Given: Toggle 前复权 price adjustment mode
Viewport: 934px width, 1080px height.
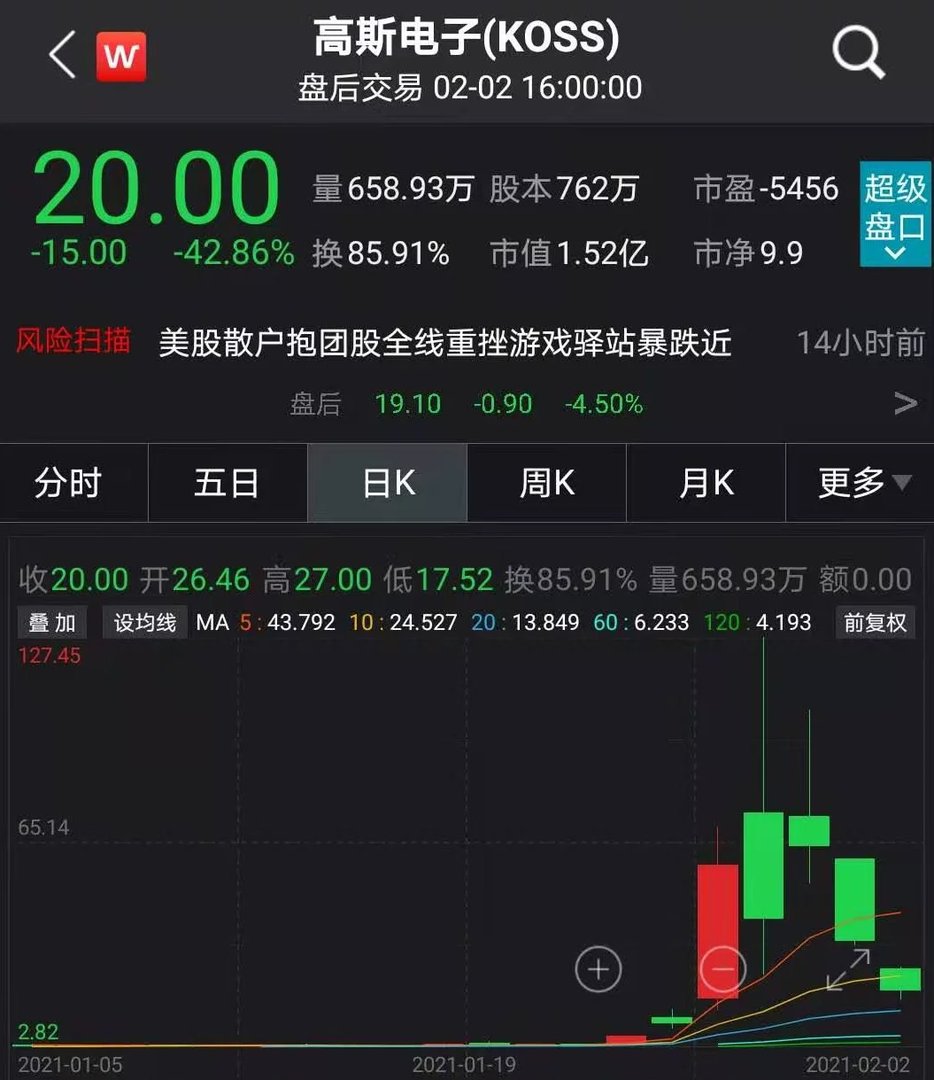Looking at the screenshot, I should click(x=874, y=622).
